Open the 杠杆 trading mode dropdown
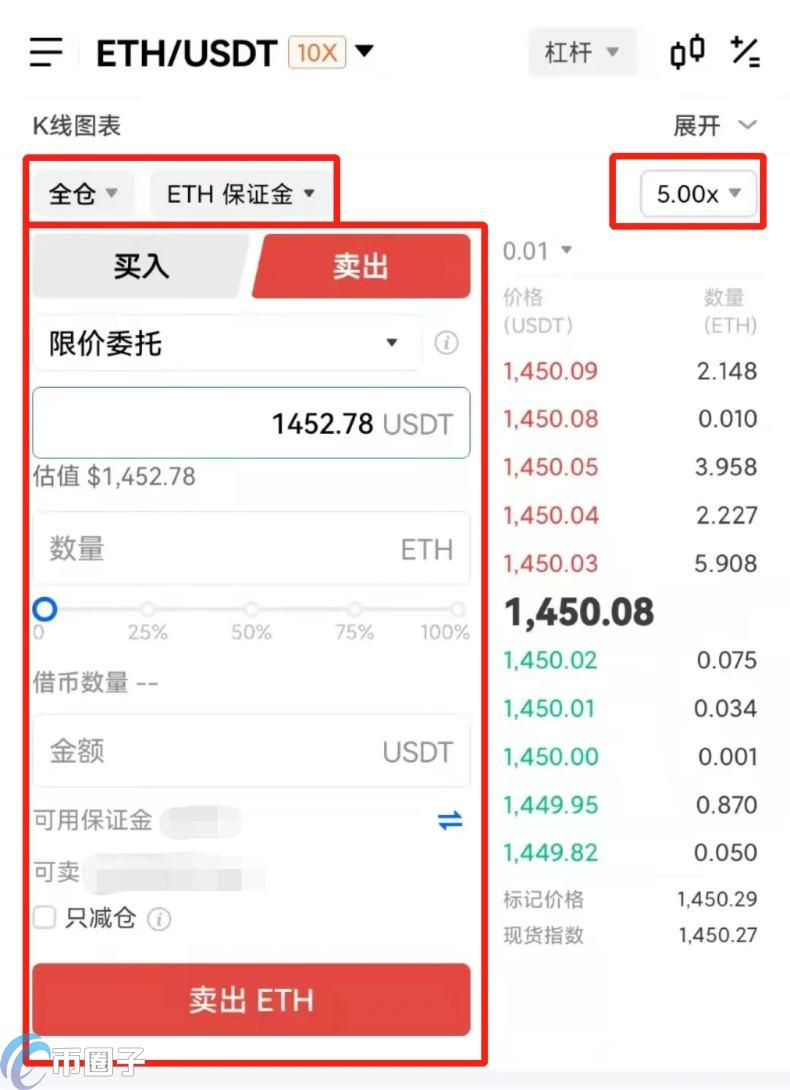Image resolution: width=790 pixels, height=1090 pixels. point(581,52)
